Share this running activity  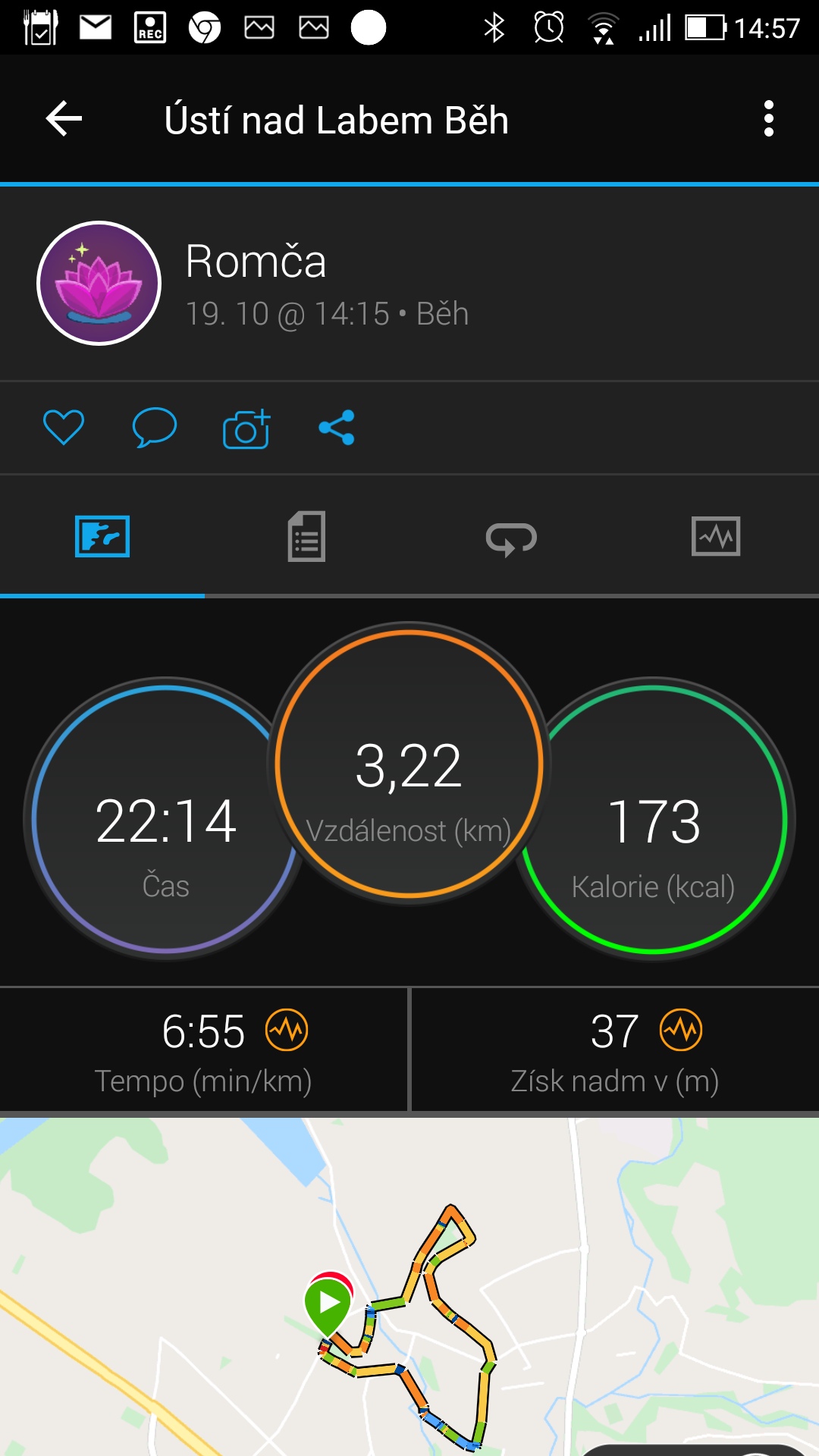point(337,428)
